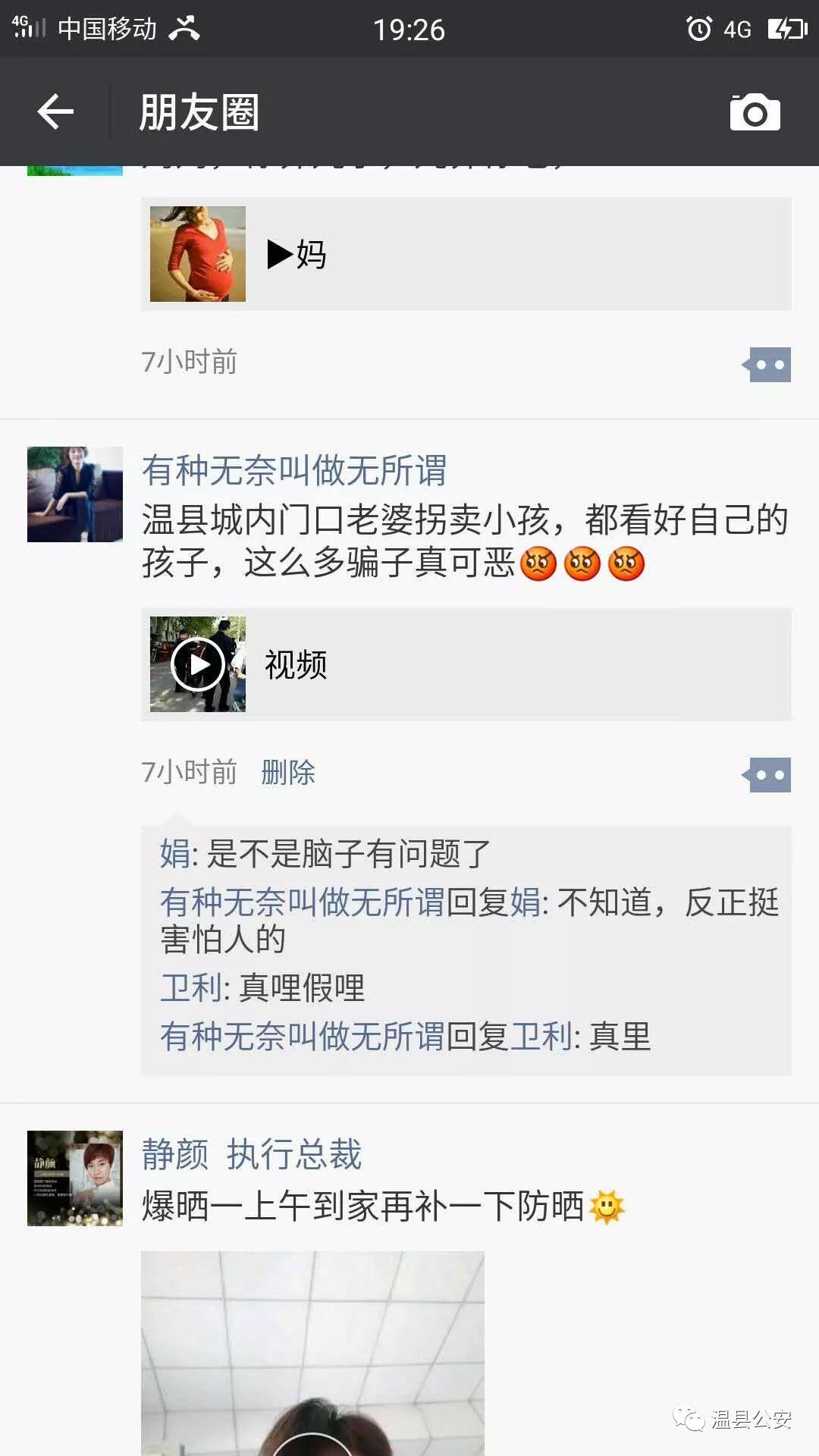Delete the post via 删除
819x1456 pixels.
click(288, 773)
